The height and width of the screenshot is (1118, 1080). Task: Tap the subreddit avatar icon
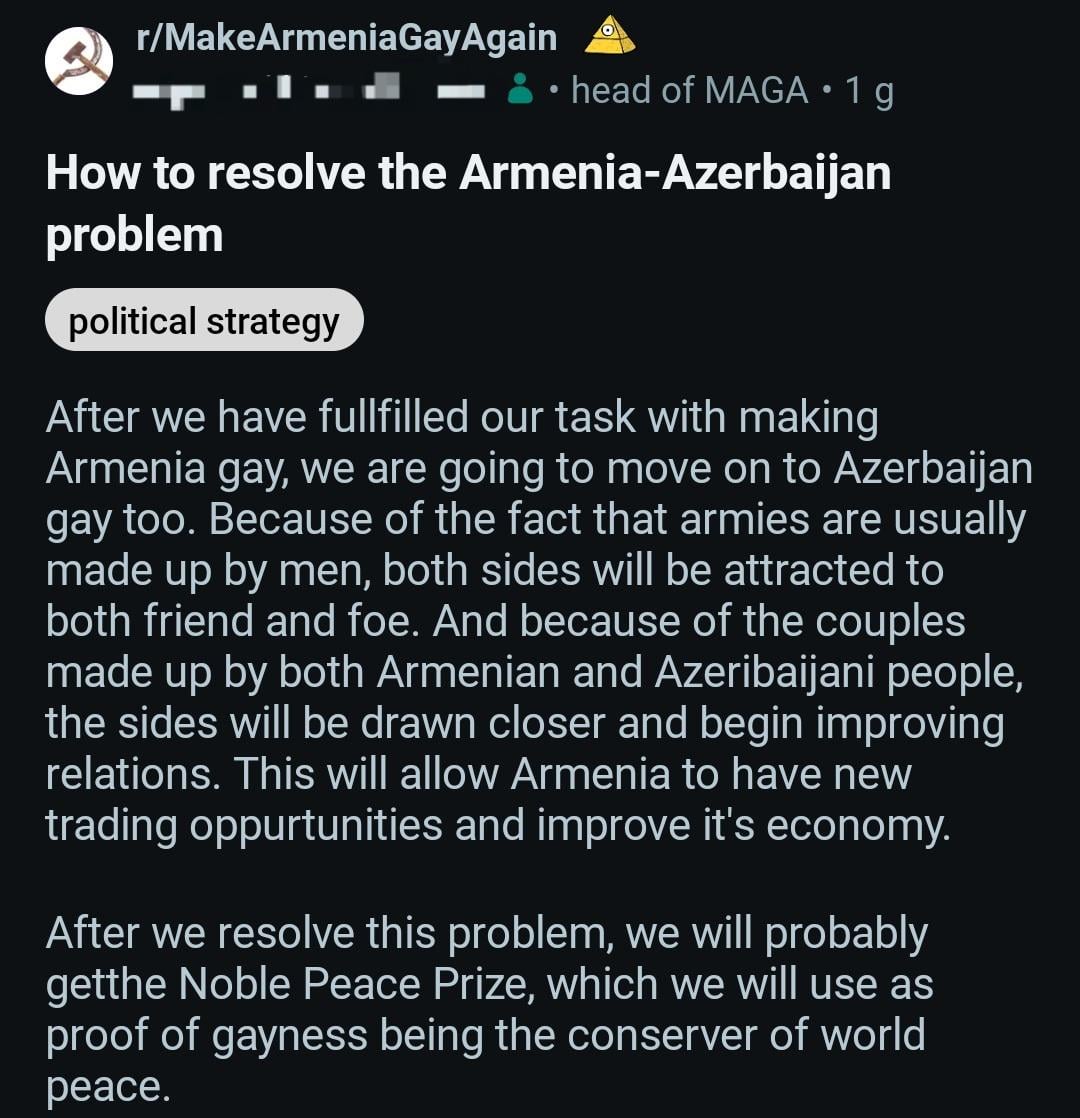pos(79,62)
